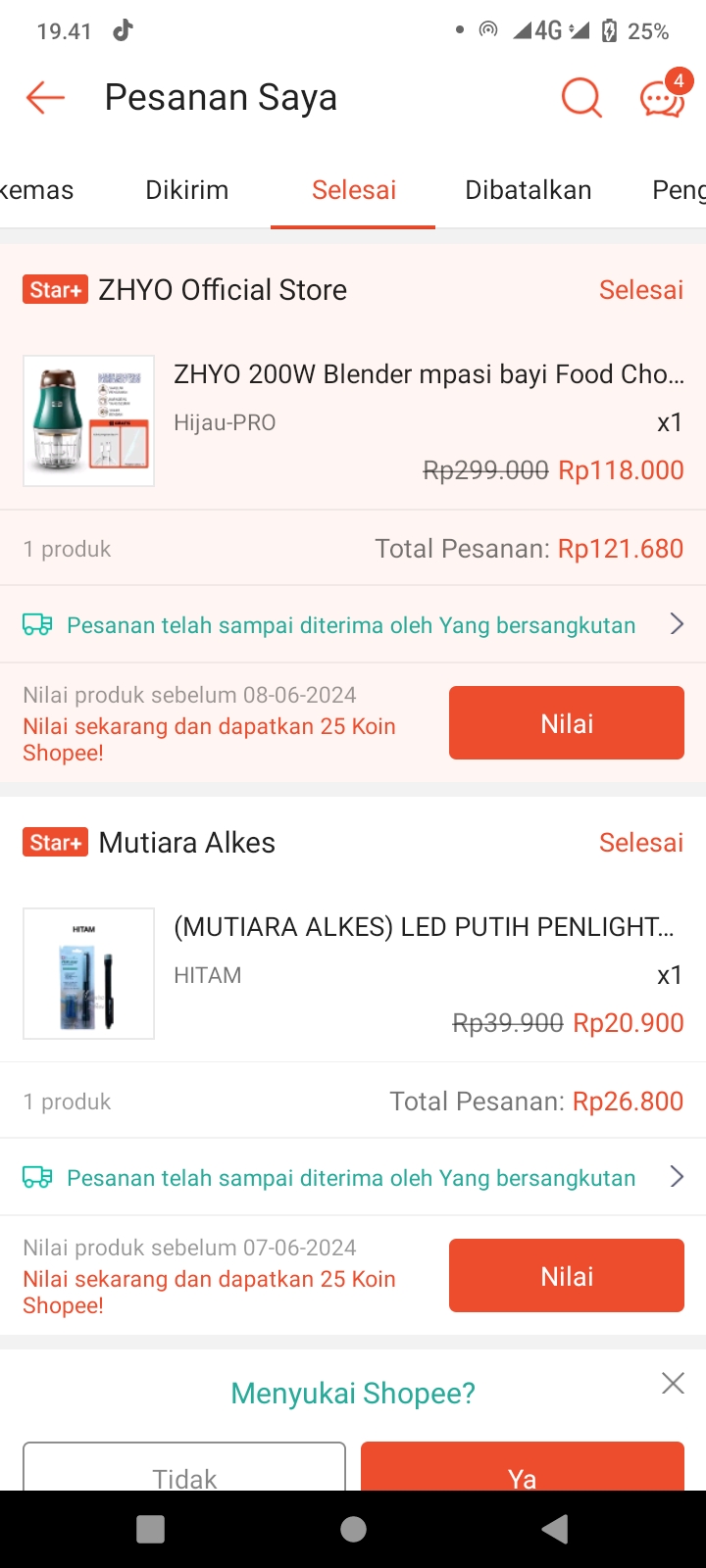706x1568 pixels.
Task: Open the chat messages icon
Action: (662, 98)
